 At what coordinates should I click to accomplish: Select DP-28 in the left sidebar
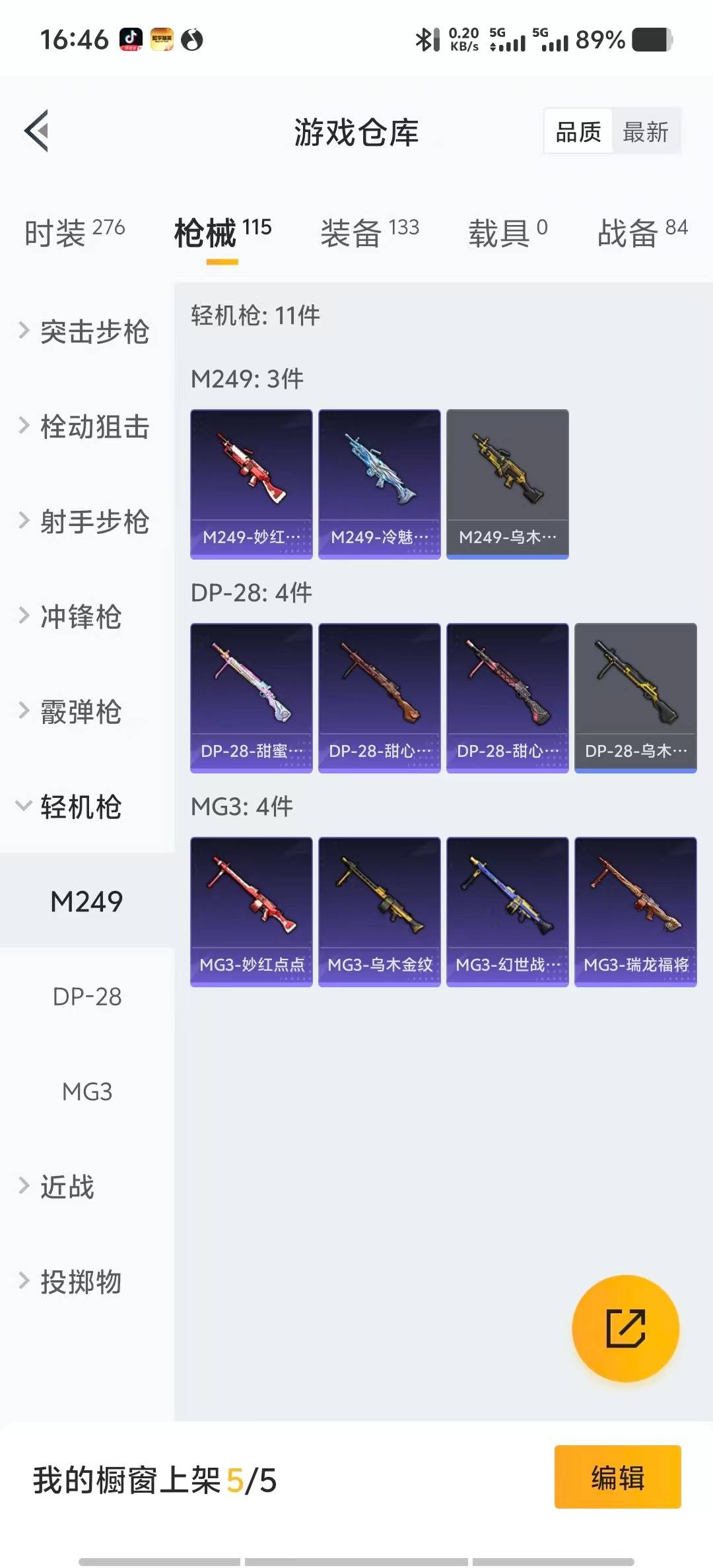pos(87,997)
